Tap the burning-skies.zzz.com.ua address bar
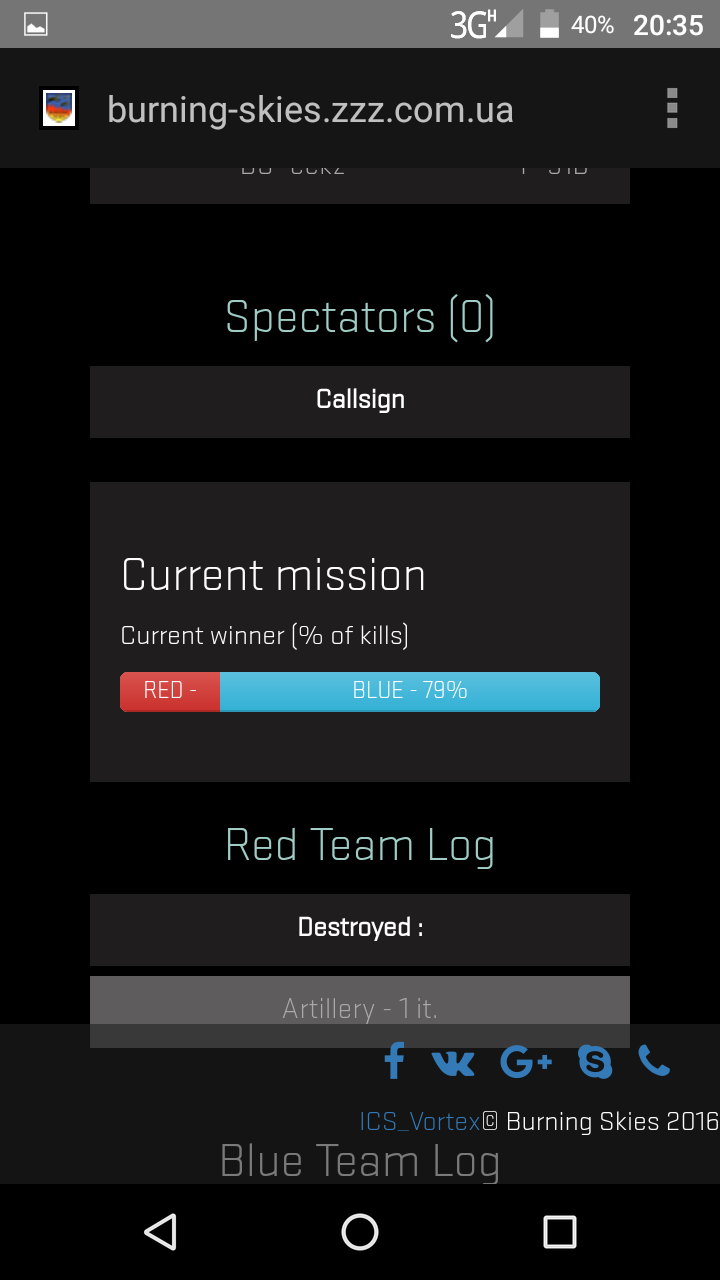 310,109
